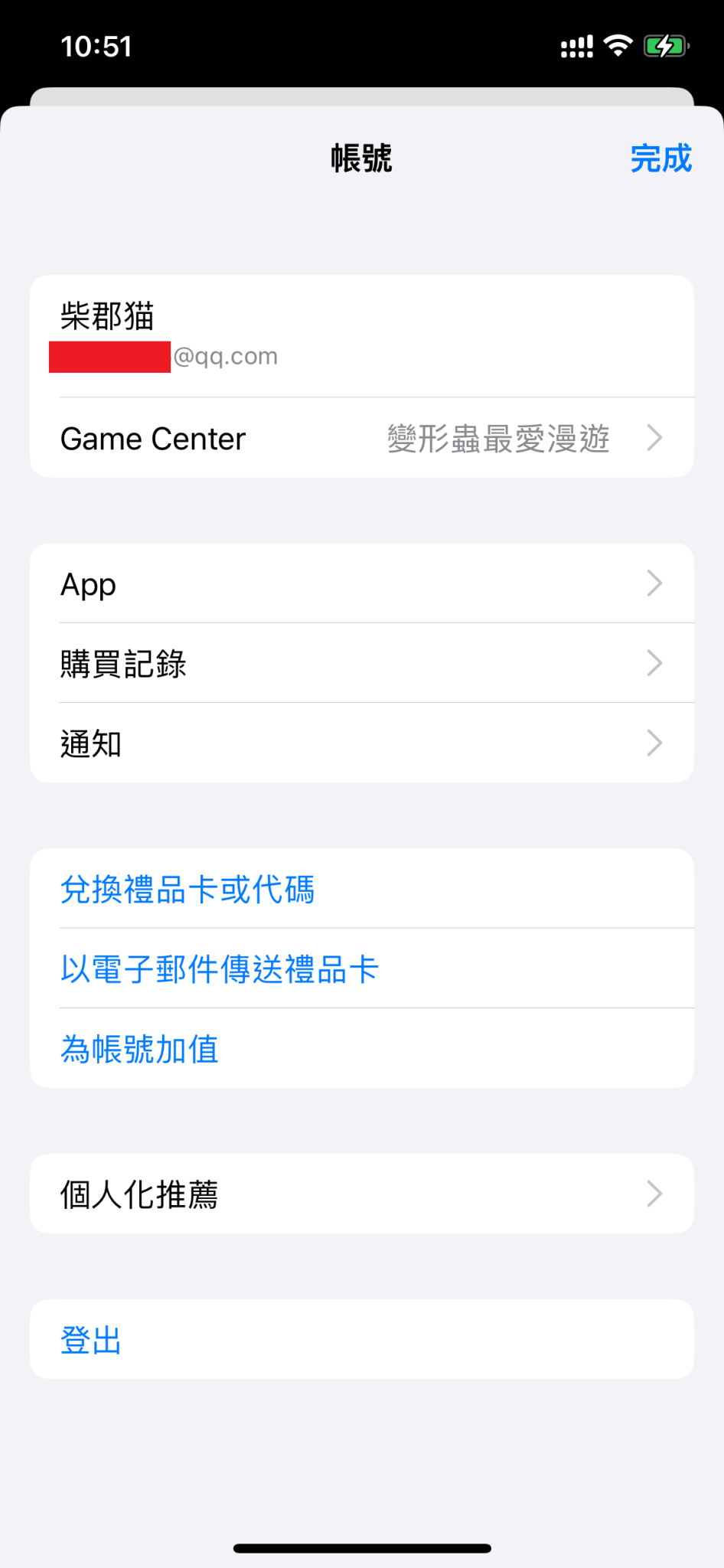View 購買記錄 purchase history
The width and height of the screenshot is (724, 1568).
(361, 663)
